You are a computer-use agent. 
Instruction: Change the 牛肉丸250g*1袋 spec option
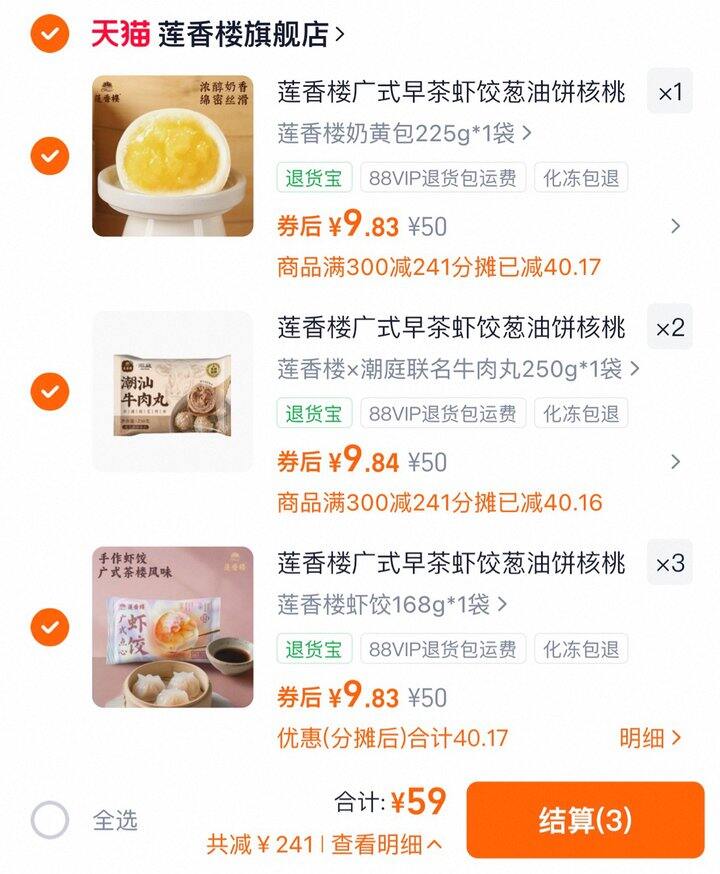tap(458, 369)
